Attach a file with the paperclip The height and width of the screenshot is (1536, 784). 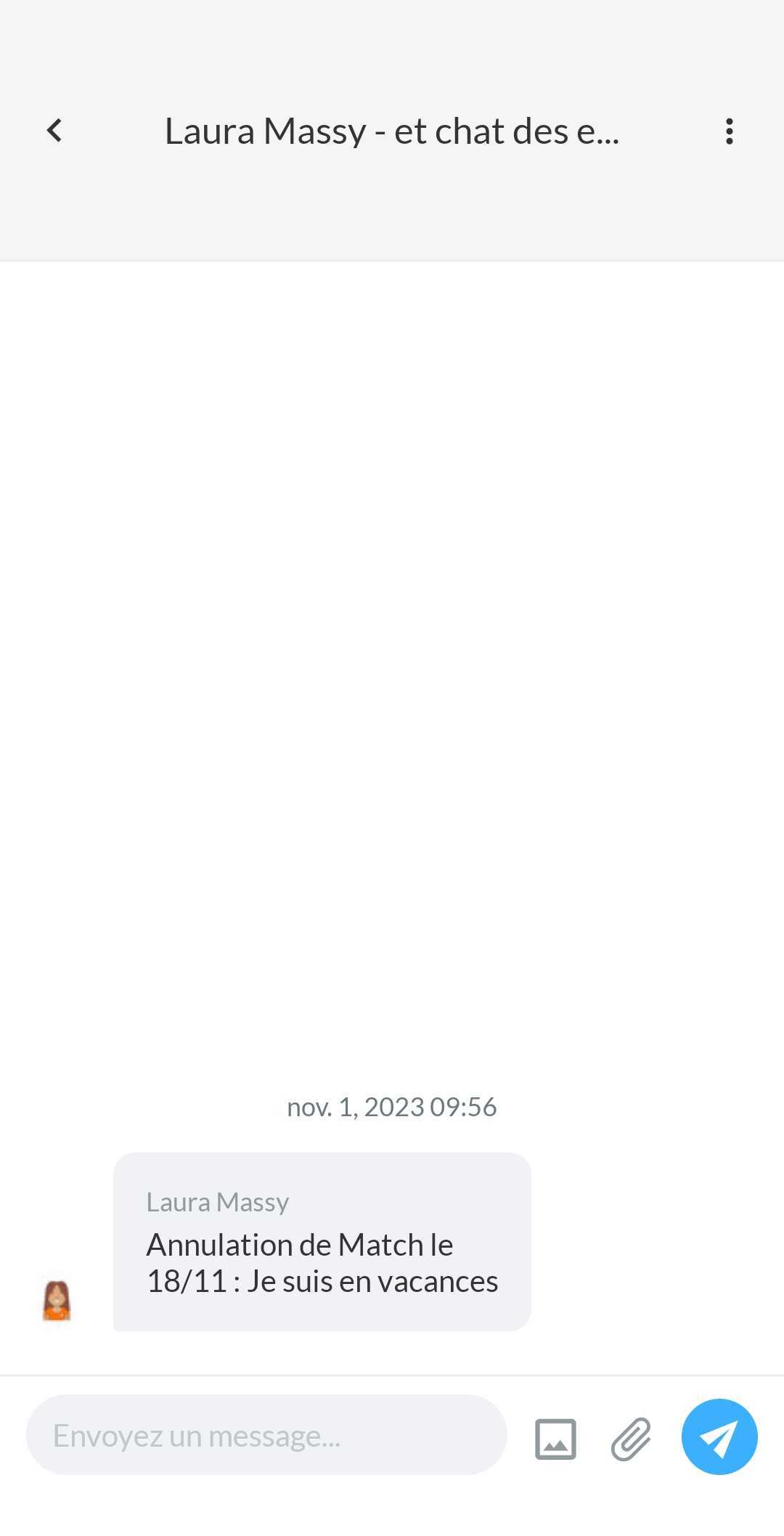click(631, 1438)
